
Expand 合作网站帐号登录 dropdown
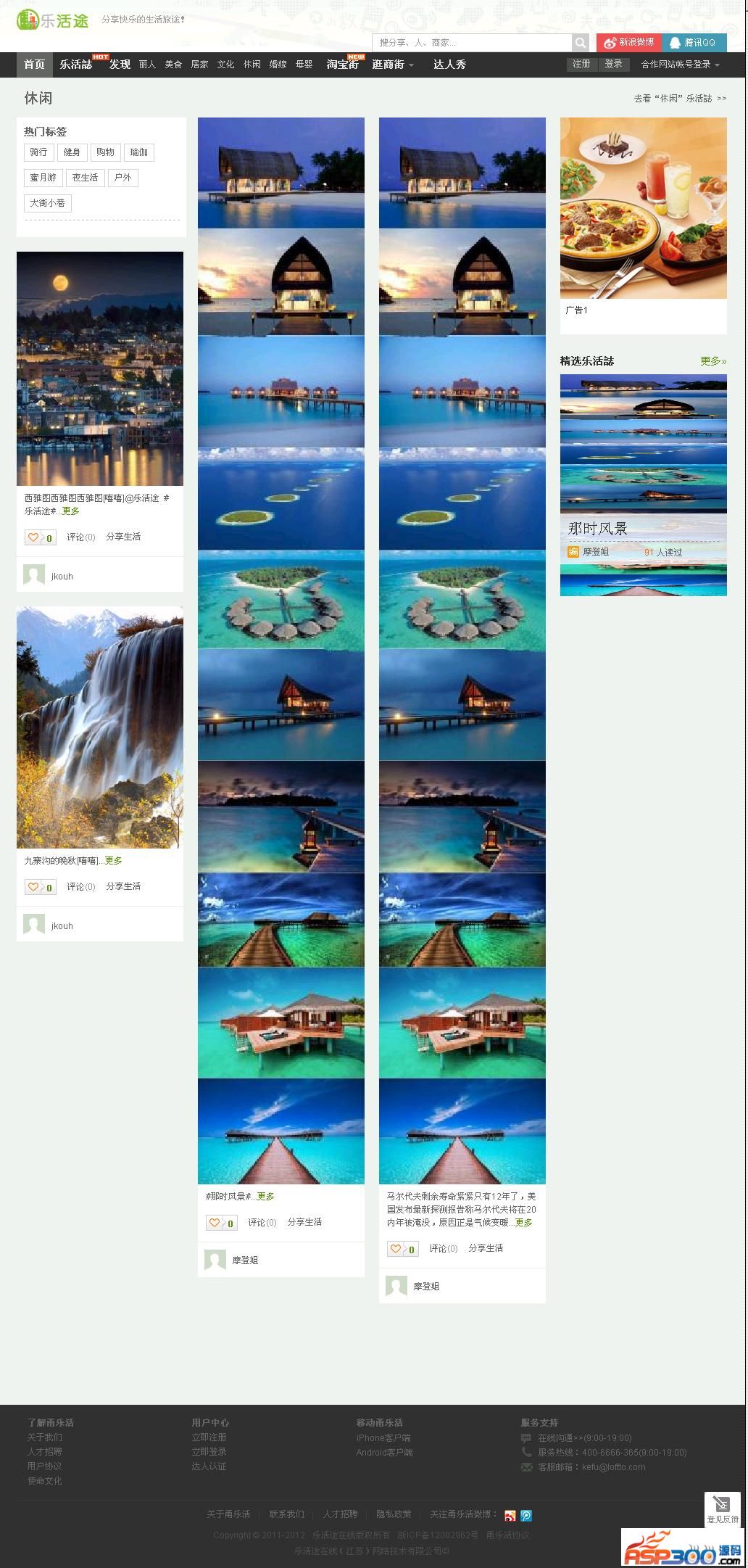pos(680,65)
